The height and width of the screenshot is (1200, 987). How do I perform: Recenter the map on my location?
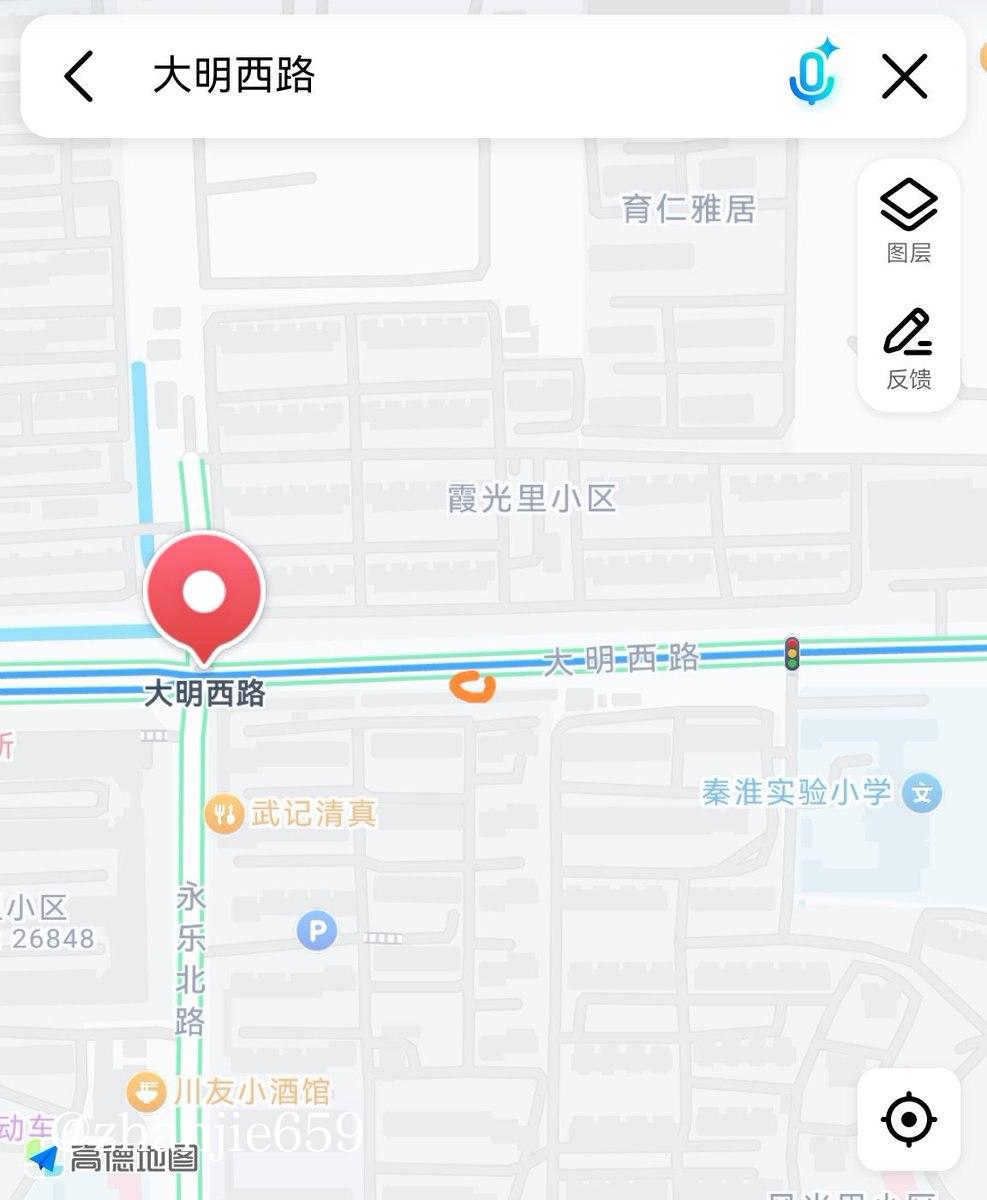908,1118
